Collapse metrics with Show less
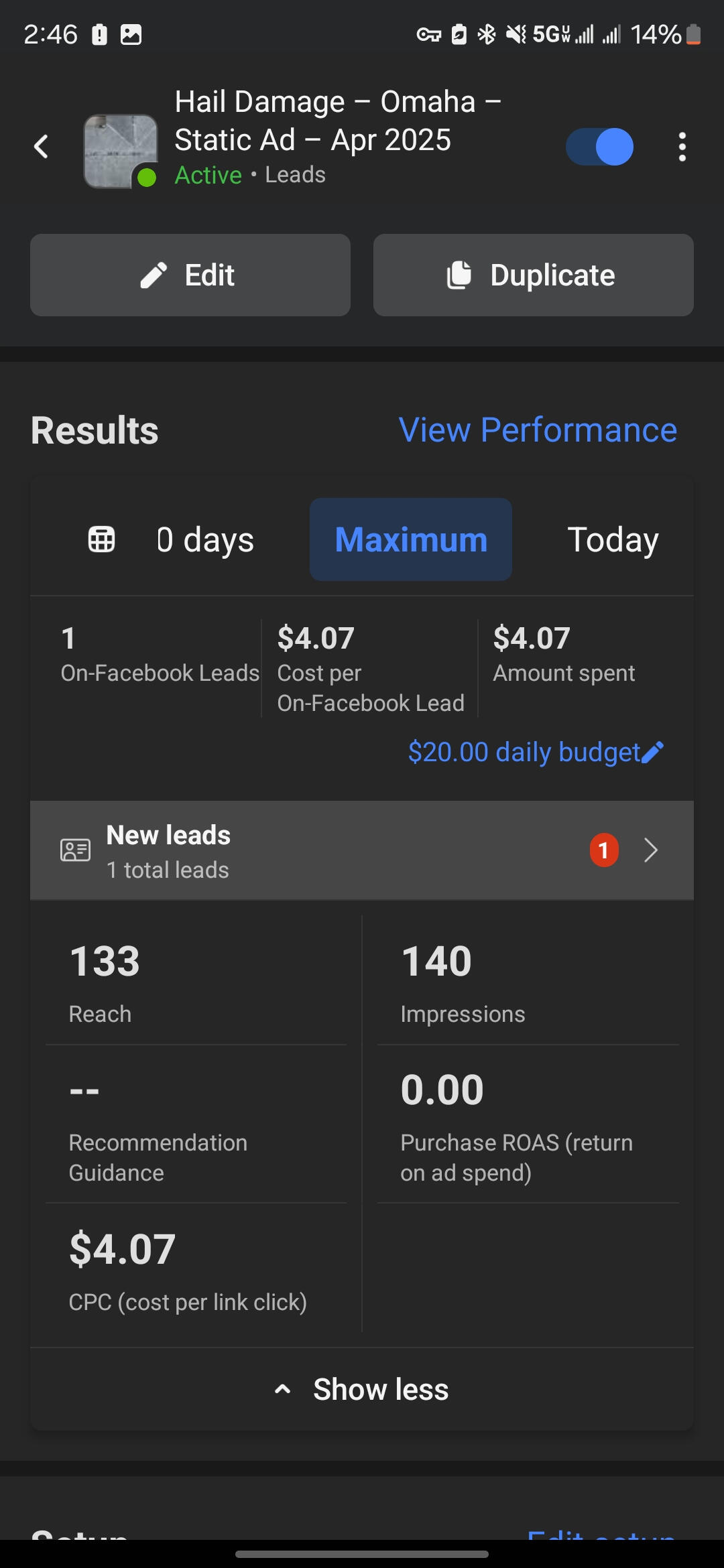The height and width of the screenshot is (1568, 724). (362, 1390)
